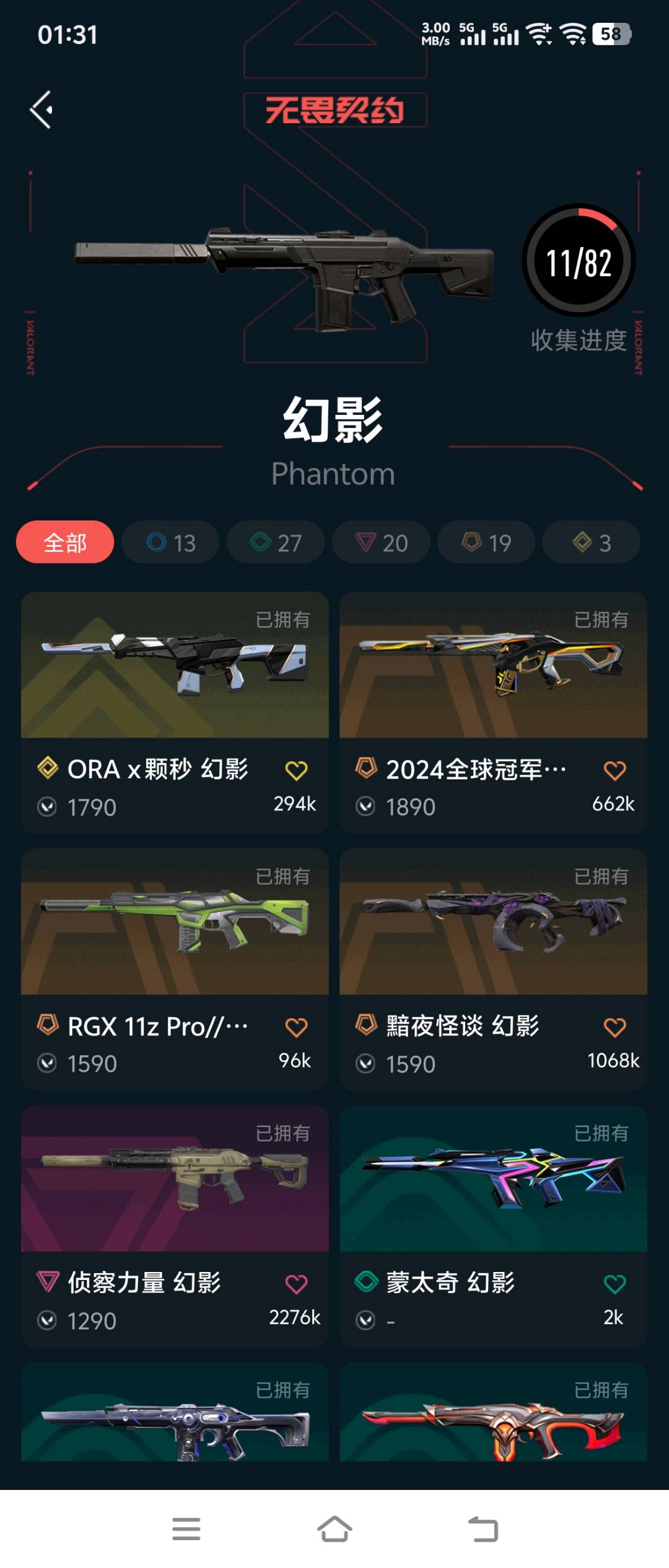Screen dimensions: 669x1568
Task: Like the 蒙太奇 幻影 skin
Action: 614,1284
